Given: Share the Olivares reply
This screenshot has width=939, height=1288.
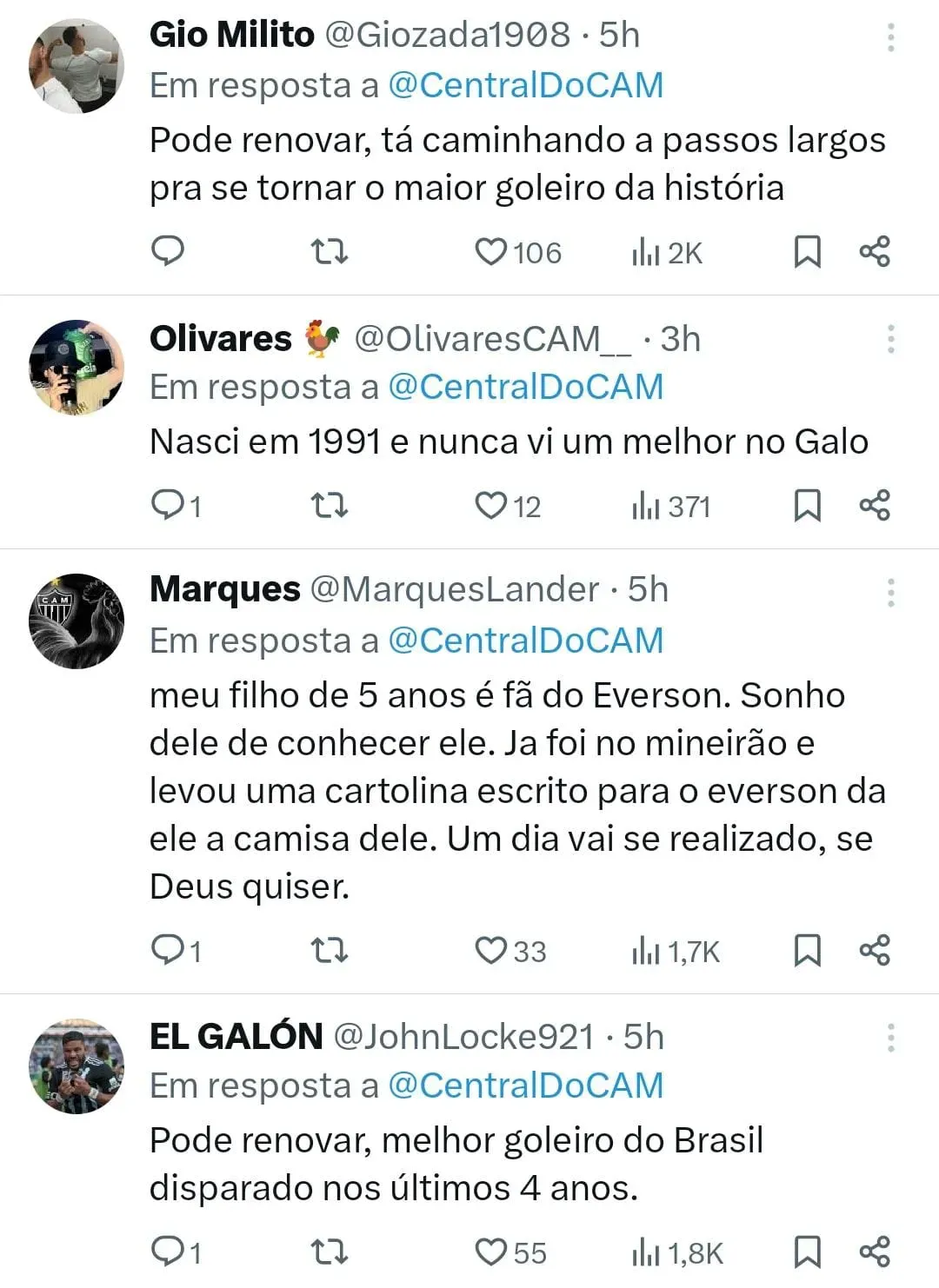Looking at the screenshot, I should point(875,505).
